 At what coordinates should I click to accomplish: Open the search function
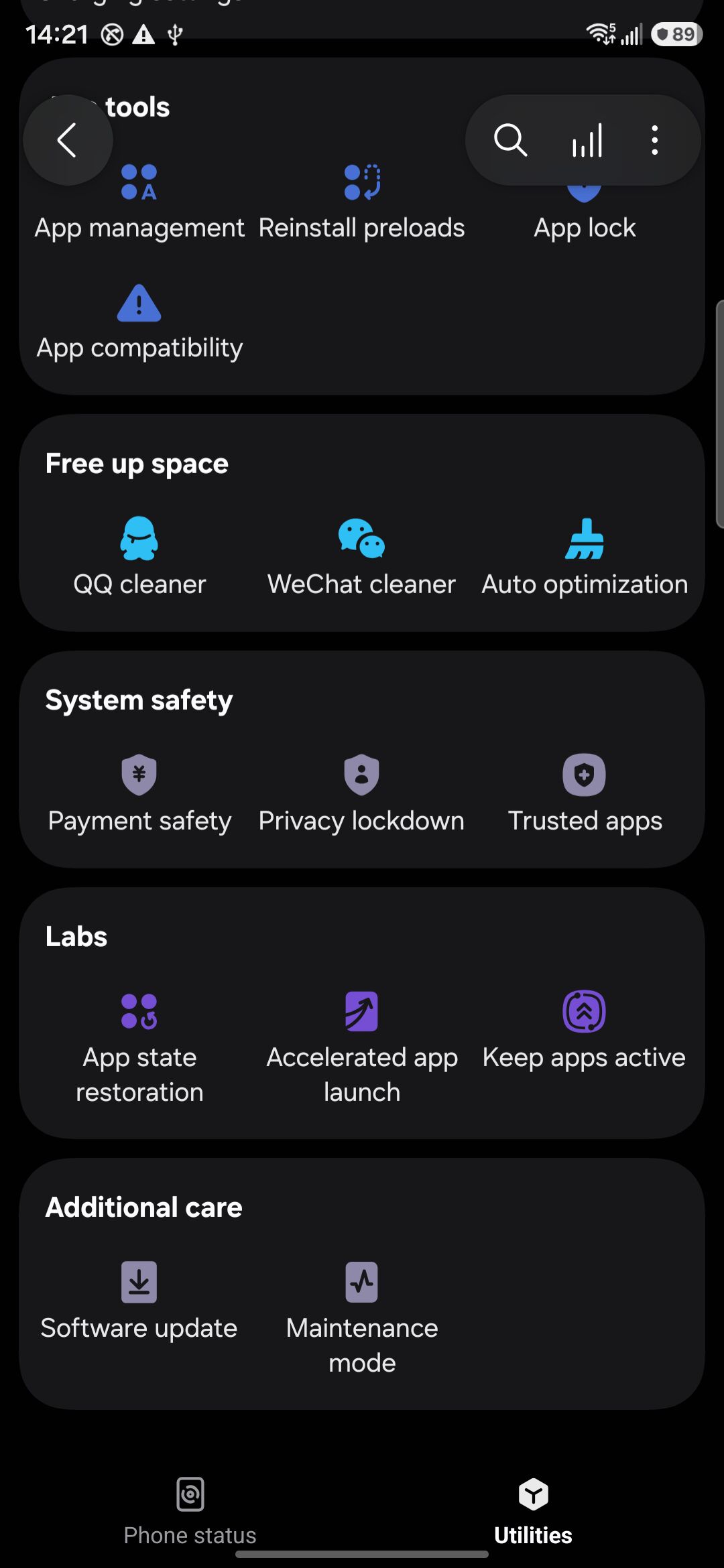pos(511,140)
